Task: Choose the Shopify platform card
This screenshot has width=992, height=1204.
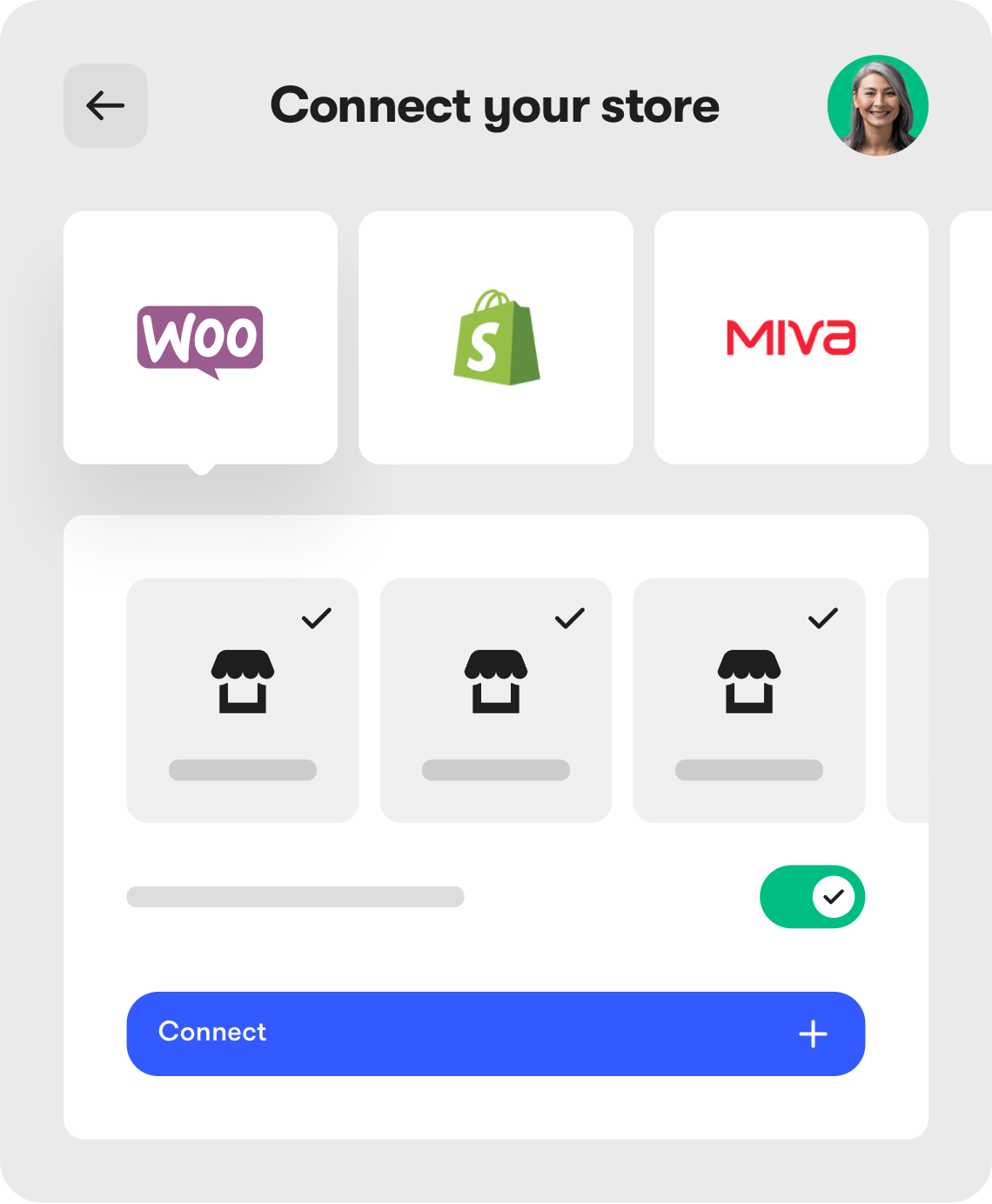Action: [x=496, y=338]
